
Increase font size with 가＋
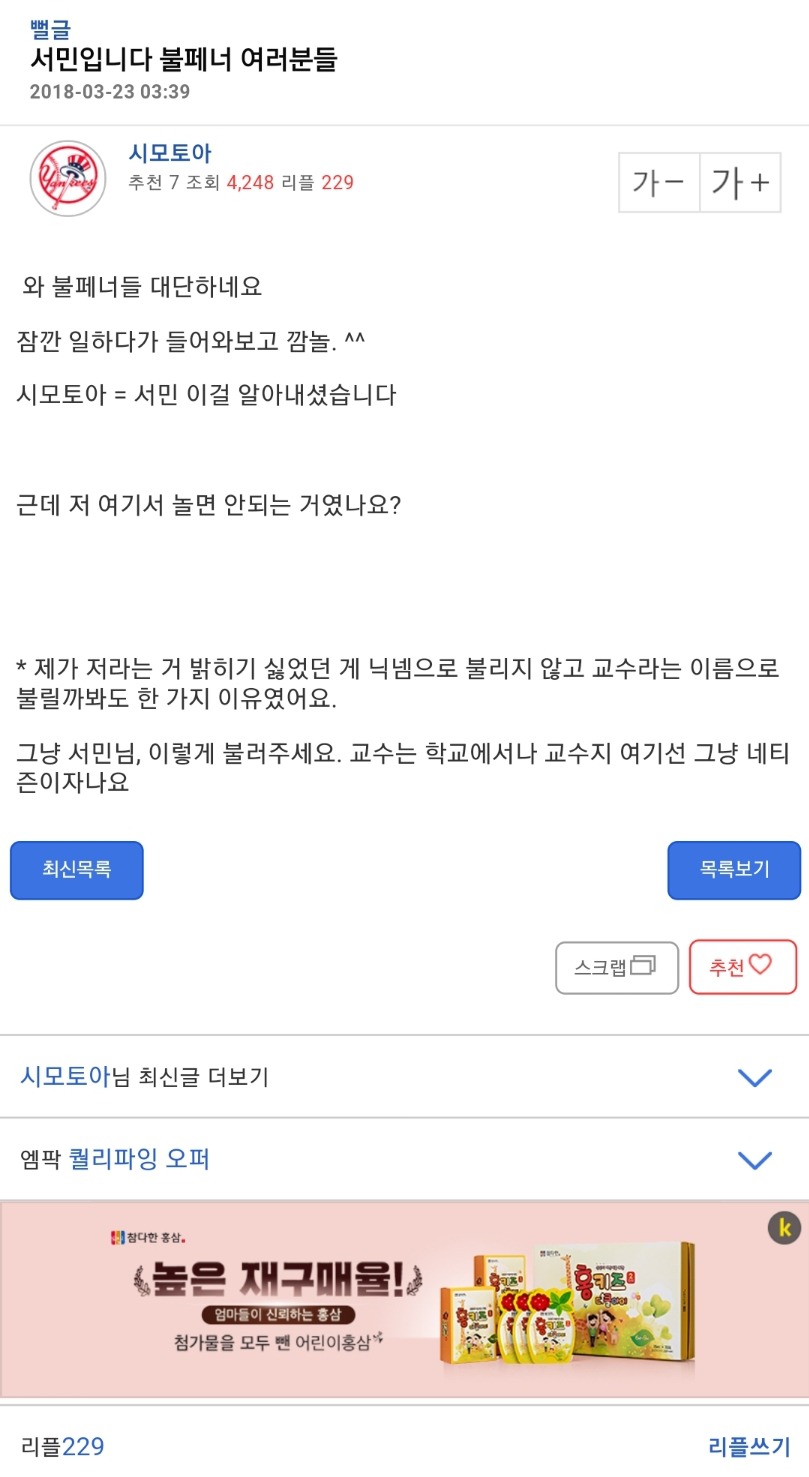coord(740,182)
